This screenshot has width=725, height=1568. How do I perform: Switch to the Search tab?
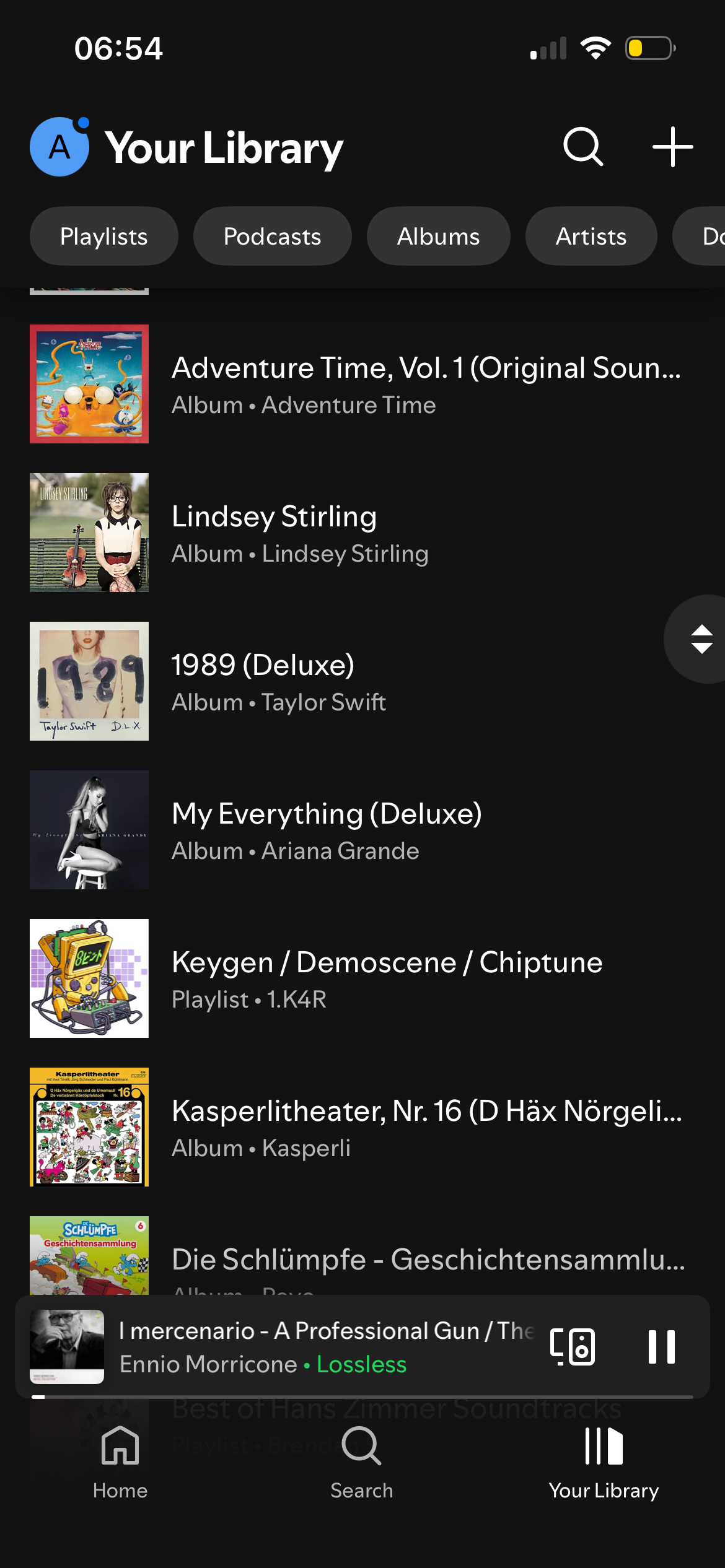pos(362,1461)
